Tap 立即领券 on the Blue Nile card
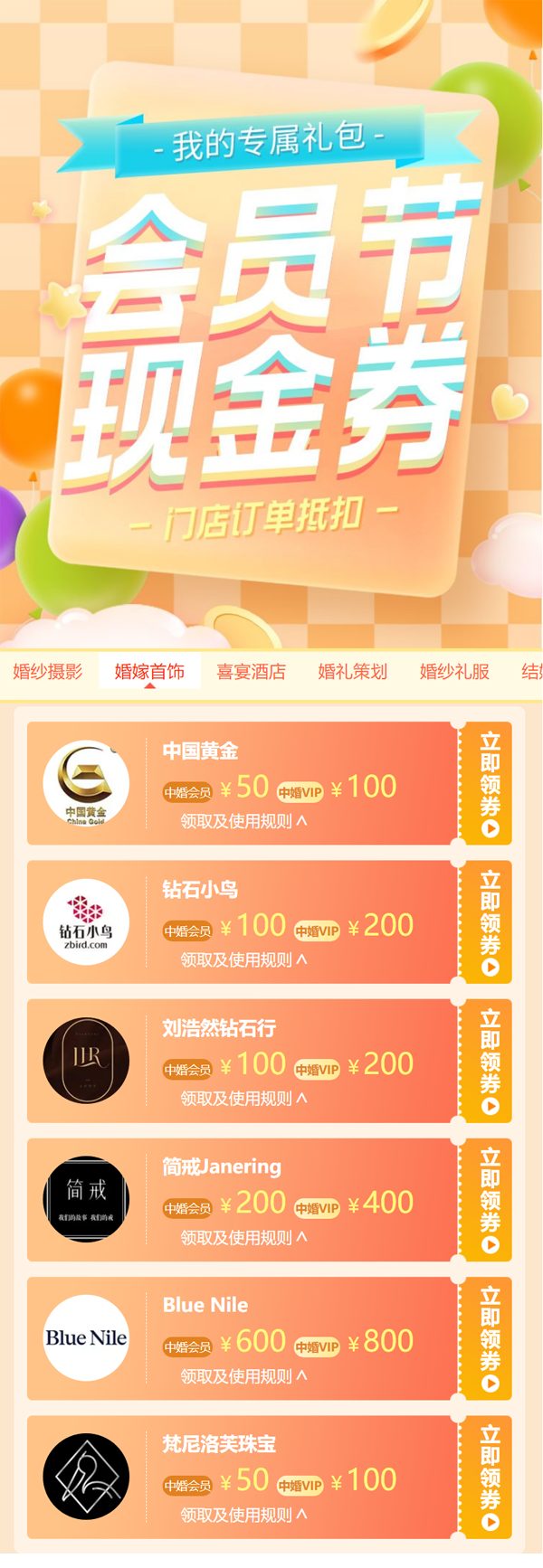Viewport: 543px width, 1568px height. pyautogui.click(x=489, y=1337)
